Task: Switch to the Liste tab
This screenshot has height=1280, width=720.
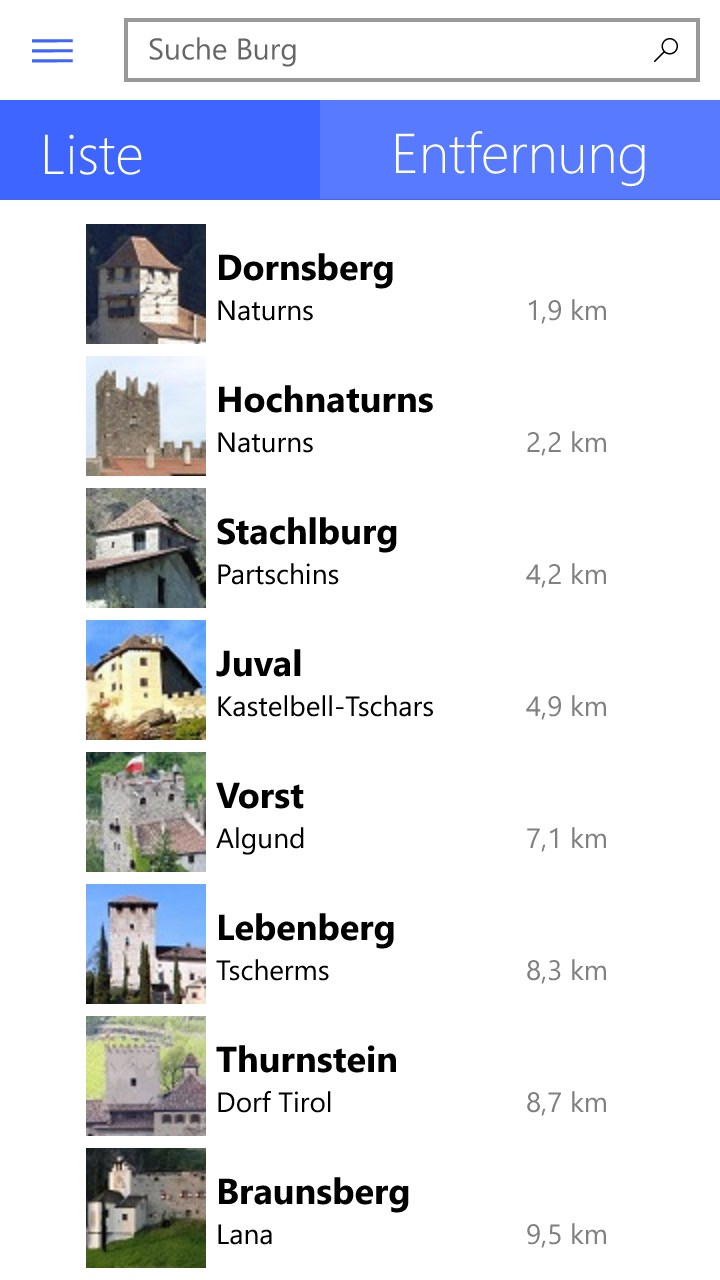Action: [x=160, y=154]
